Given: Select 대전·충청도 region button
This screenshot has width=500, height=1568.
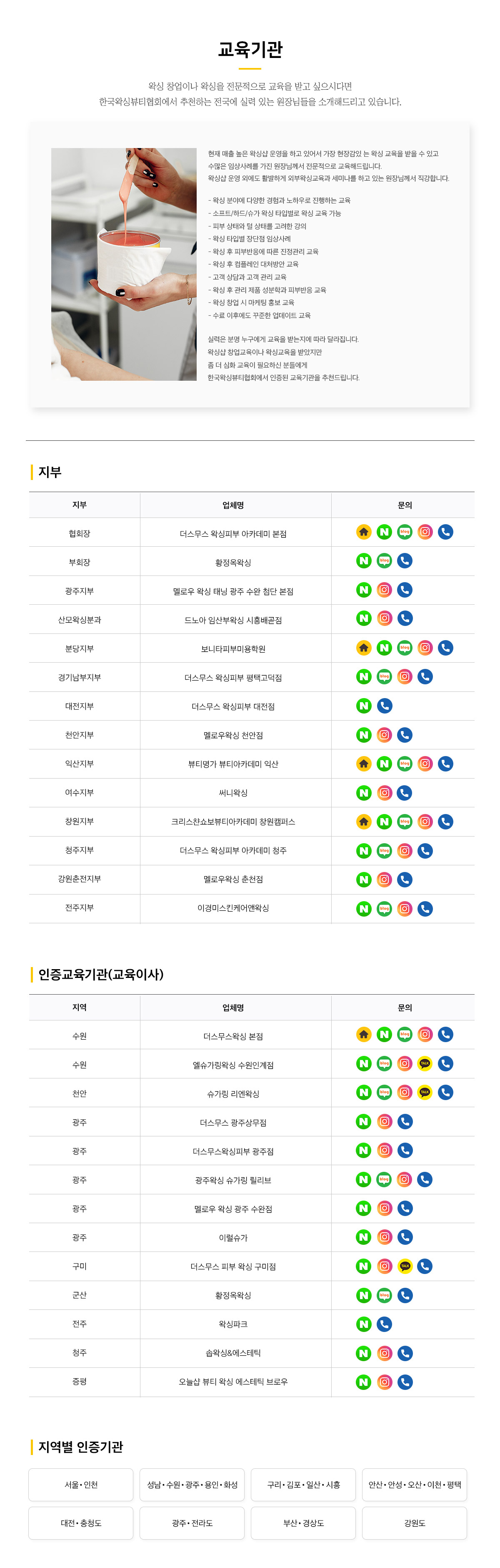Looking at the screenshot, I should (81, 1523).
